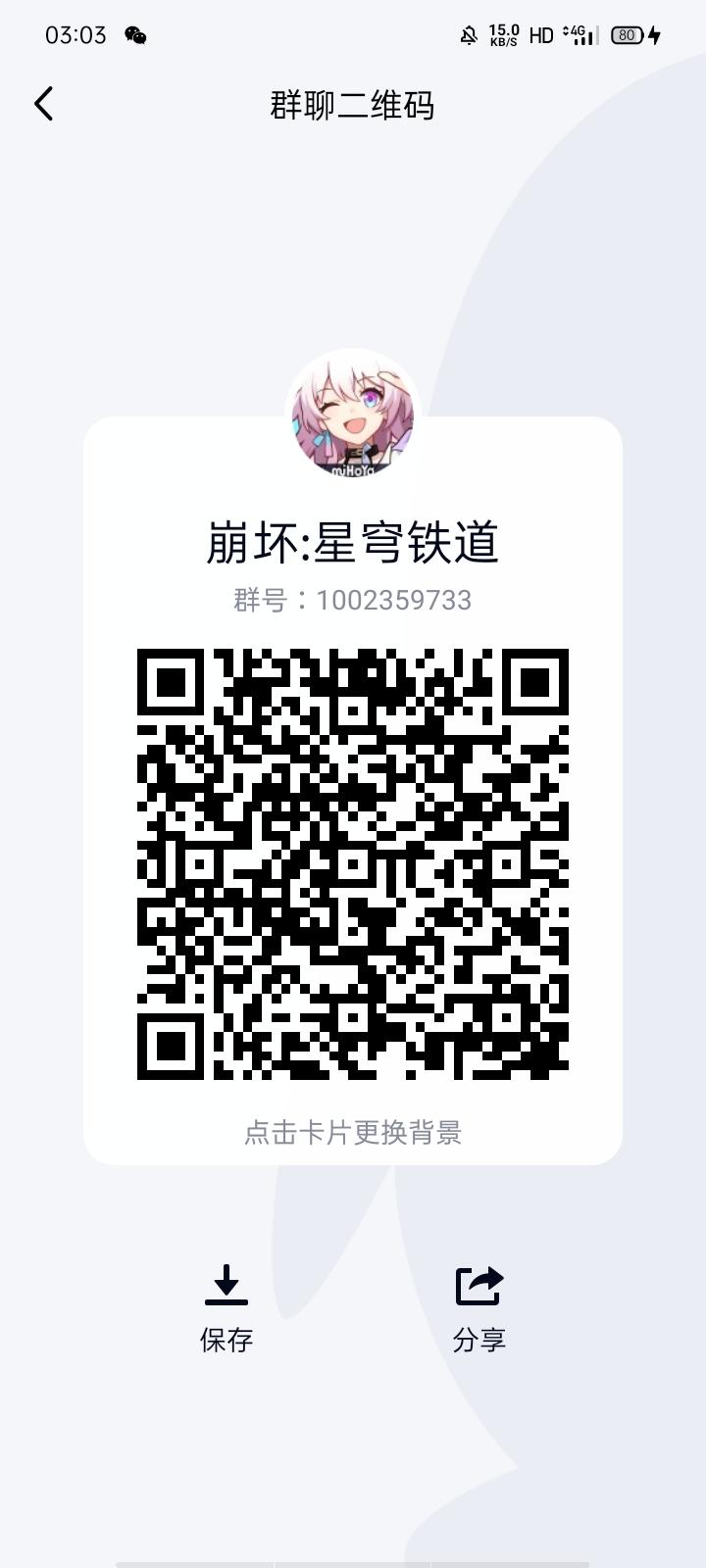Tap the back arrow to exit
This screenshot has width=706, height=1568.
coord(43,103)
